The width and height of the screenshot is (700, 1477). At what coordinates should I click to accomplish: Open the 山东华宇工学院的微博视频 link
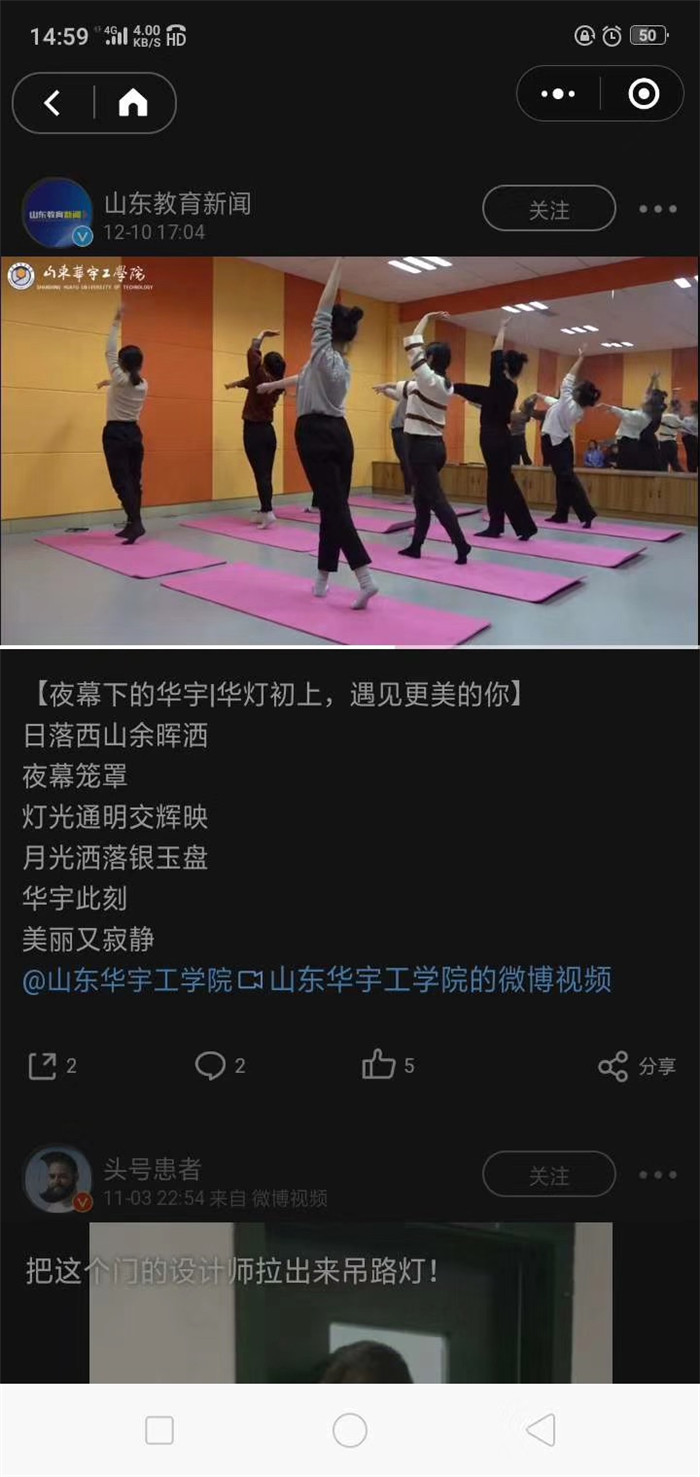(x=427, y=980)
